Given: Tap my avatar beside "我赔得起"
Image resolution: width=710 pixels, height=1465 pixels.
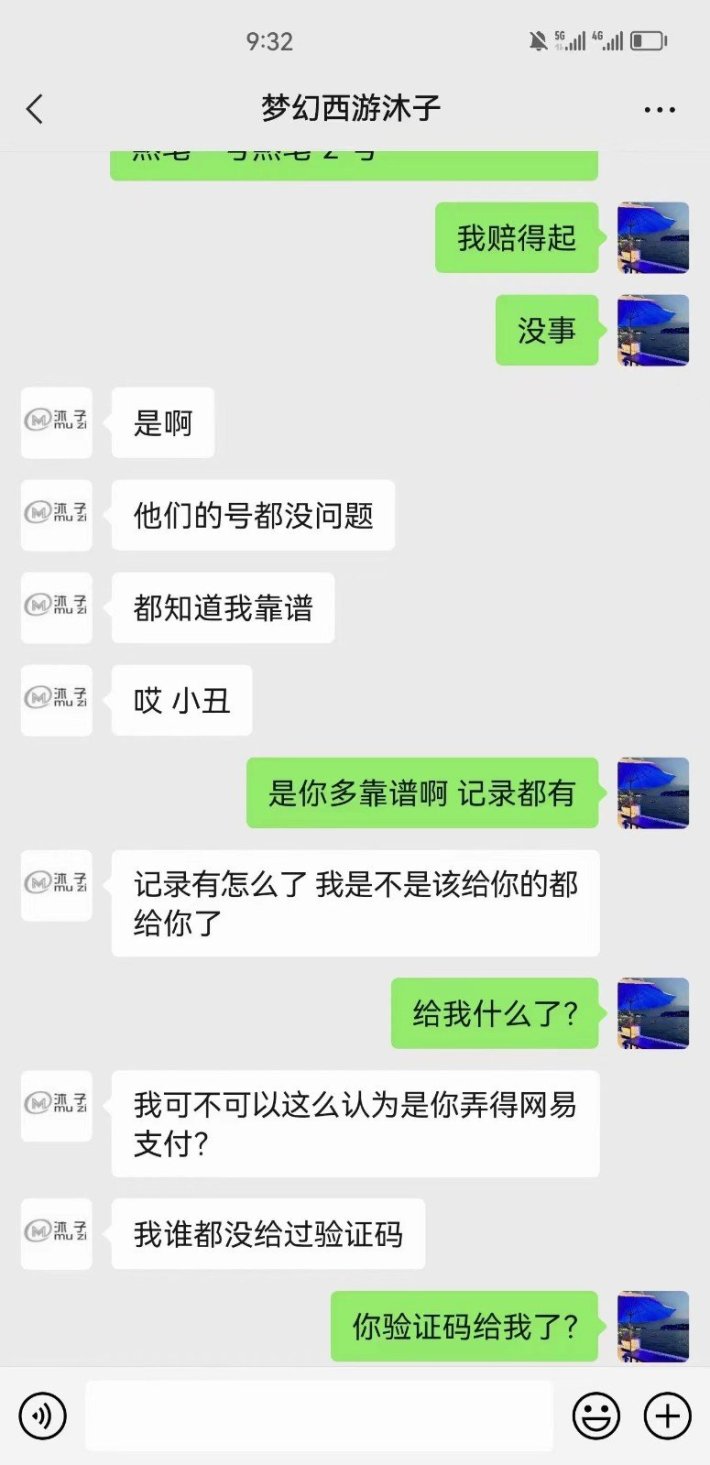Looking at the screenshot, I should pos(653,238).
